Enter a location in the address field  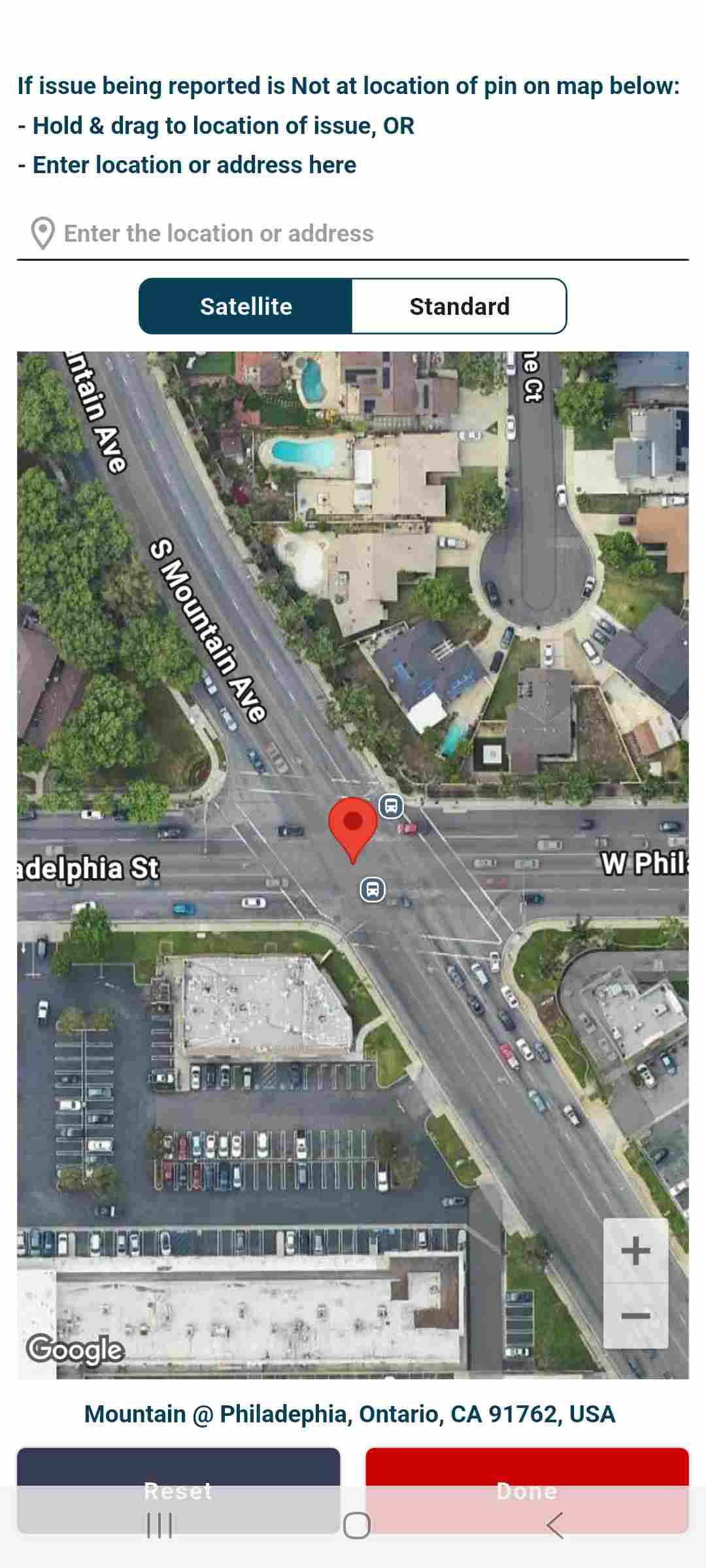(x=353, y=233)
